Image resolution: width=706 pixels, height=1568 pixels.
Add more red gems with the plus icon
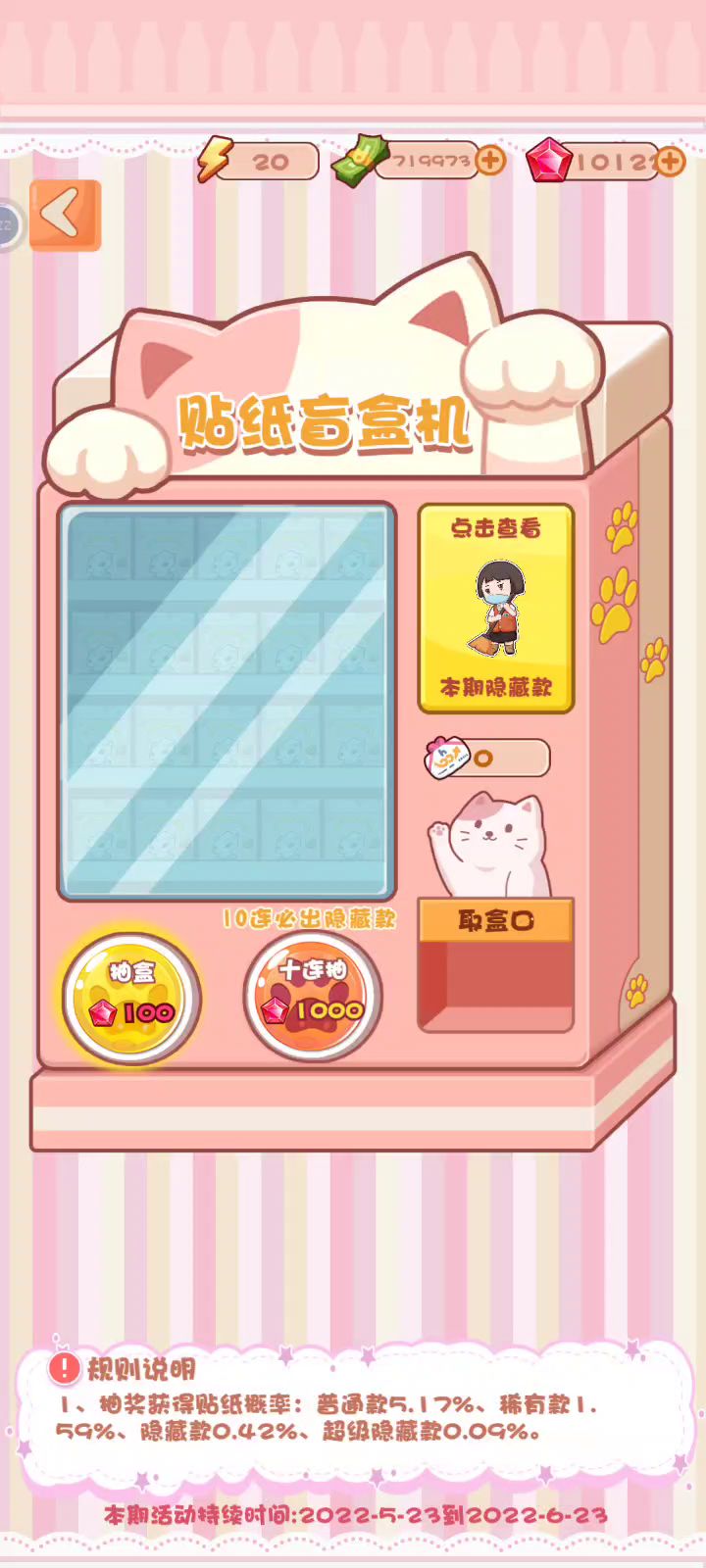[671, 162]
